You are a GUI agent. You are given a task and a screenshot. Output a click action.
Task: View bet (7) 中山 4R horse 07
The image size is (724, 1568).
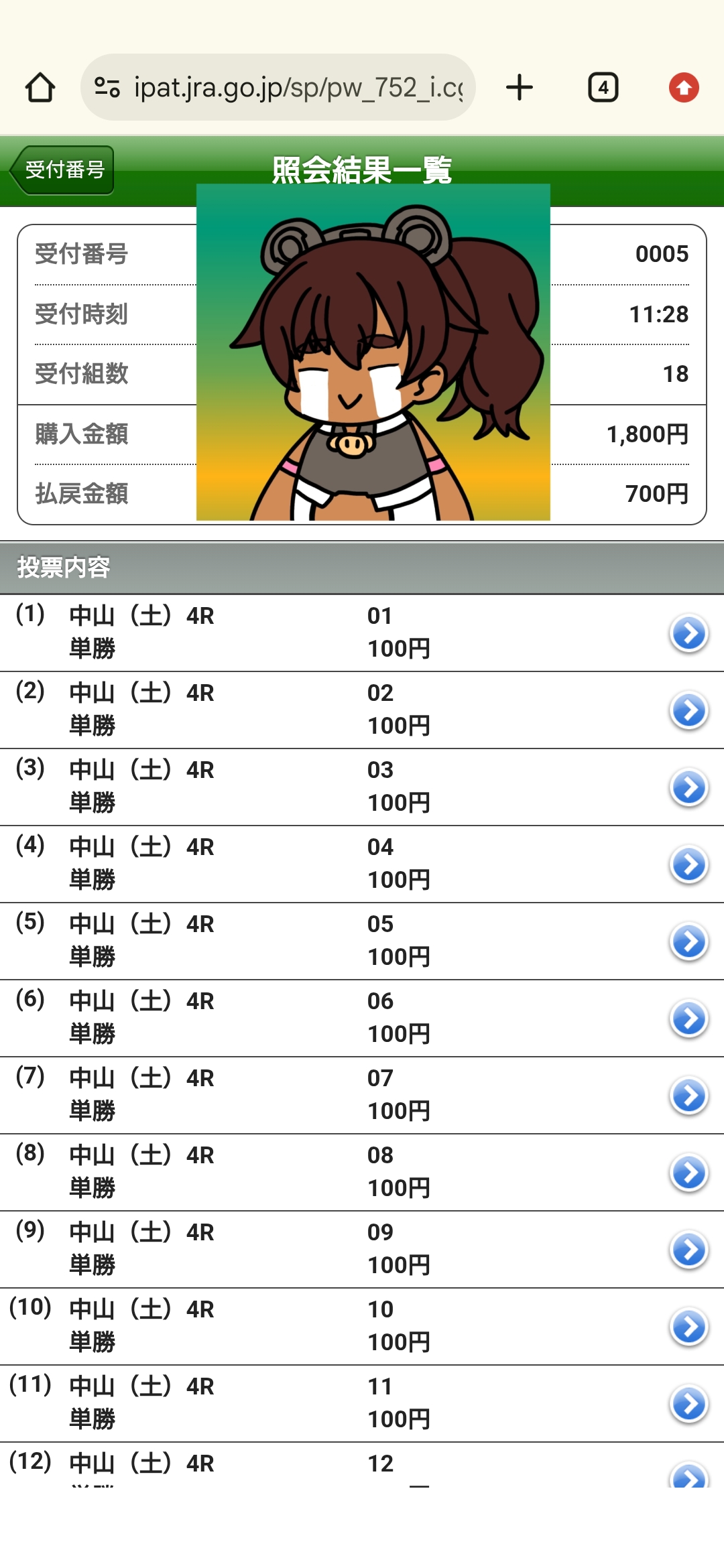[x=688, y=1096]
